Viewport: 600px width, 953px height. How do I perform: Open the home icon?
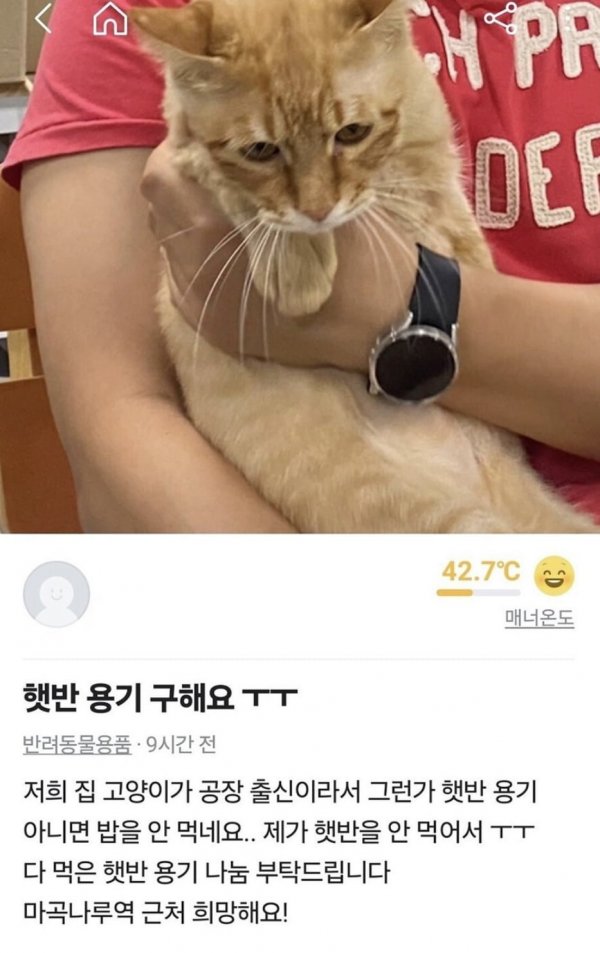[110, 20]
